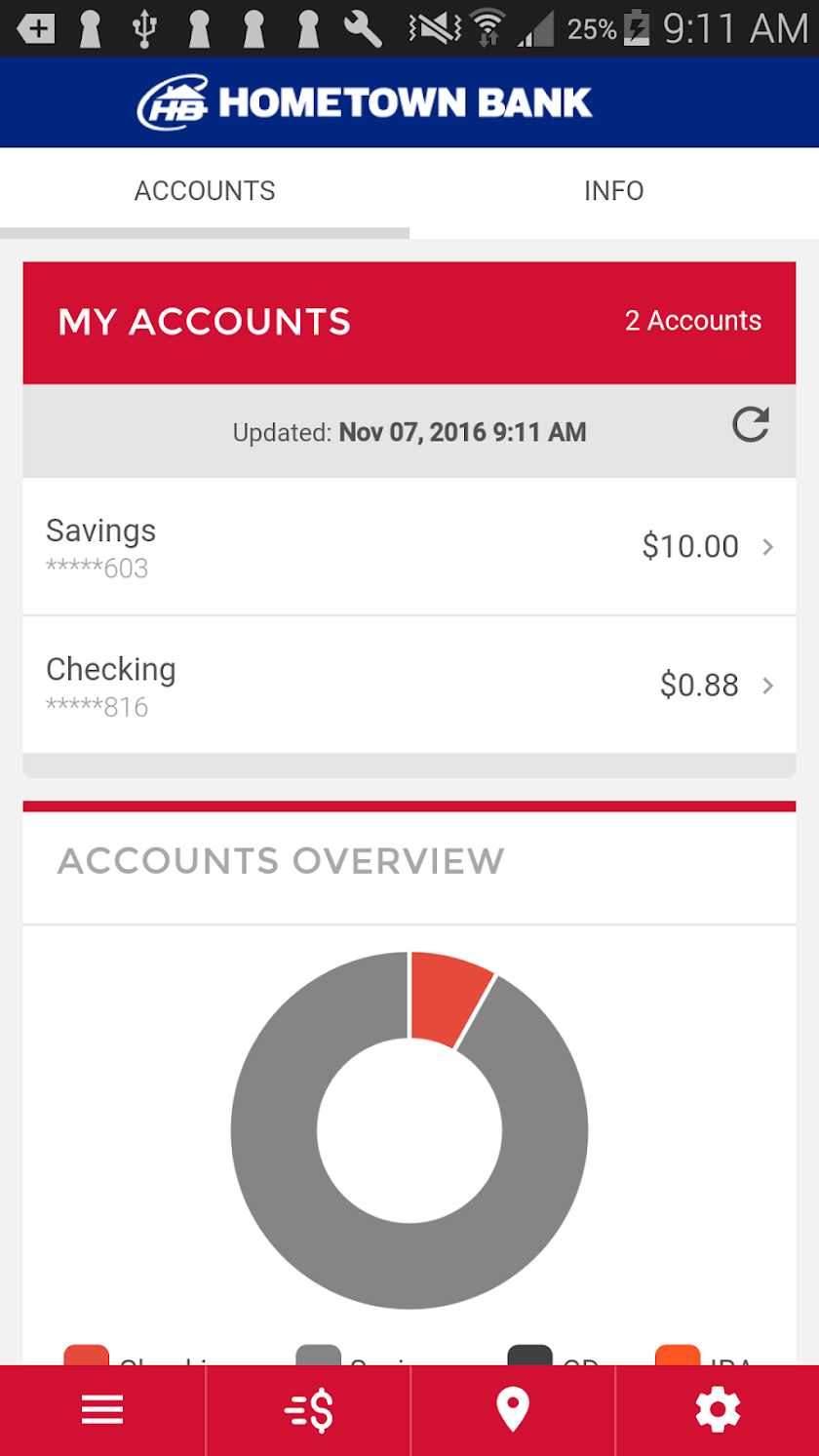The image size is (819, 1456).
Task: Open the Checking account ending 816
Action: point(409,686)
